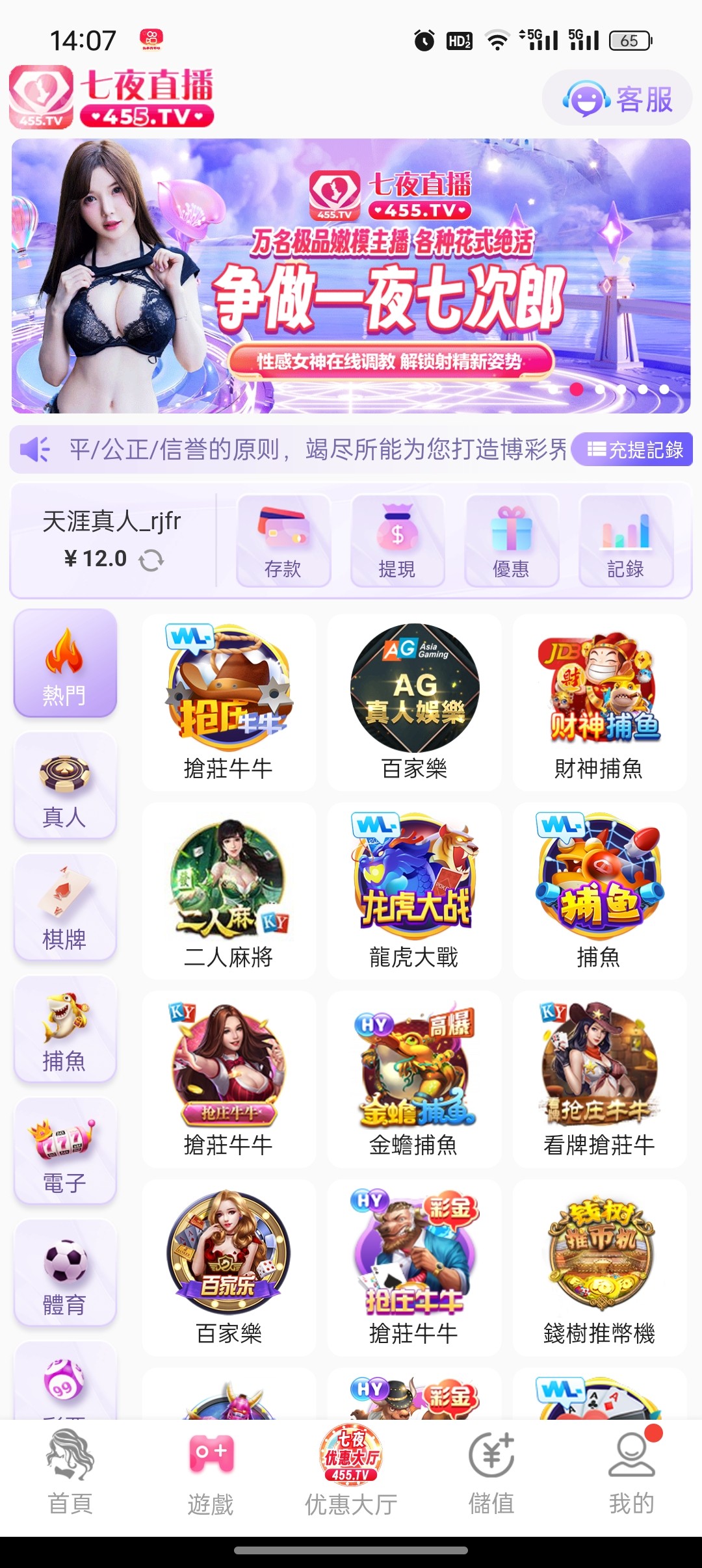The image size is (702, 1568).
Task: Select the 電子 category
Action: [x=64, y=1152]
